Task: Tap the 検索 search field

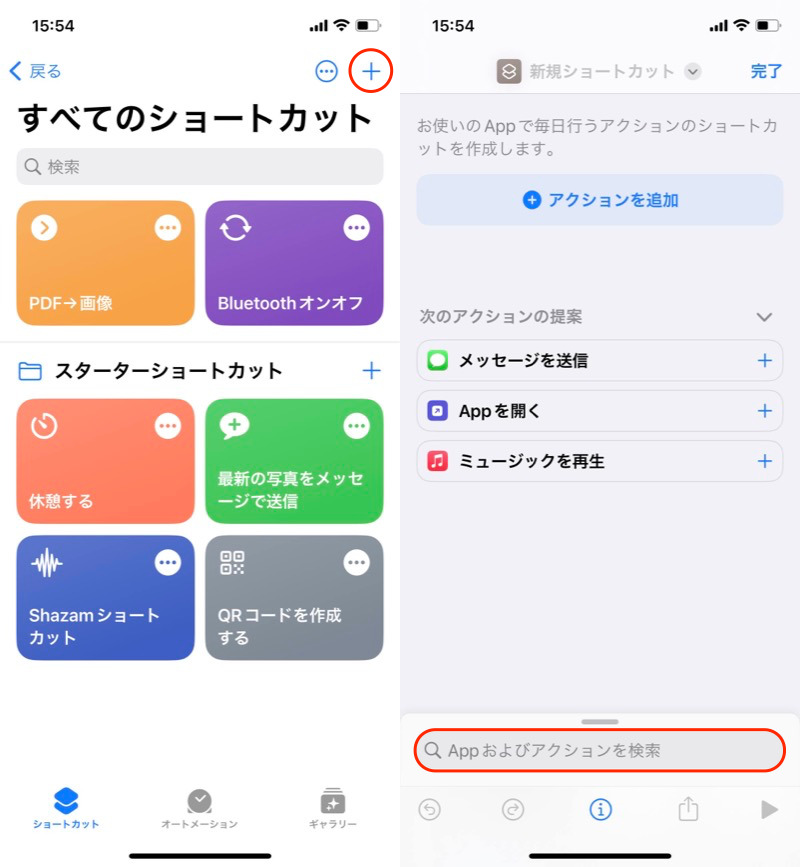Action: coord(200,167)
